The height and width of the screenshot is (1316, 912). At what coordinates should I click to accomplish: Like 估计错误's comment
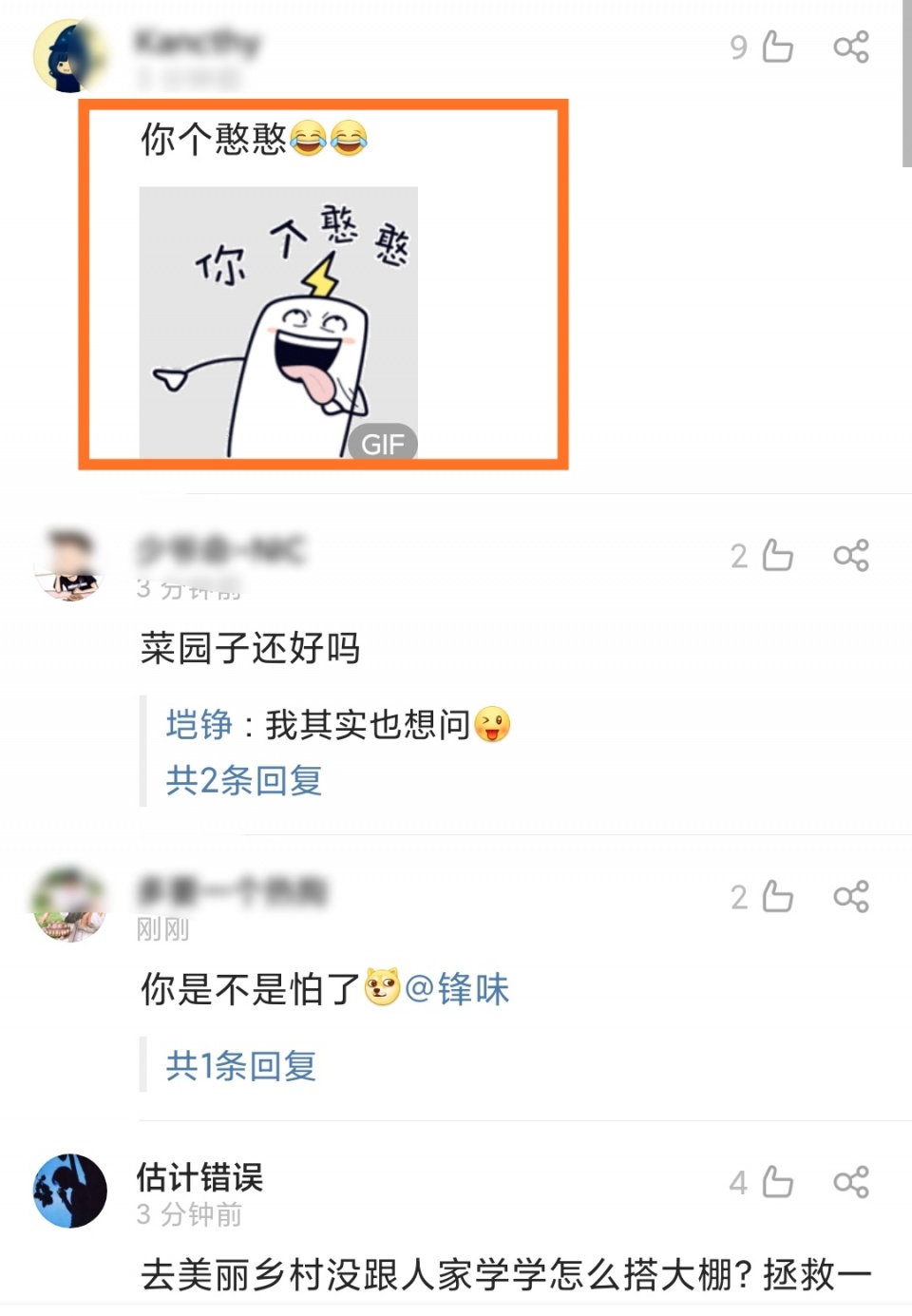pos(777,1182)
